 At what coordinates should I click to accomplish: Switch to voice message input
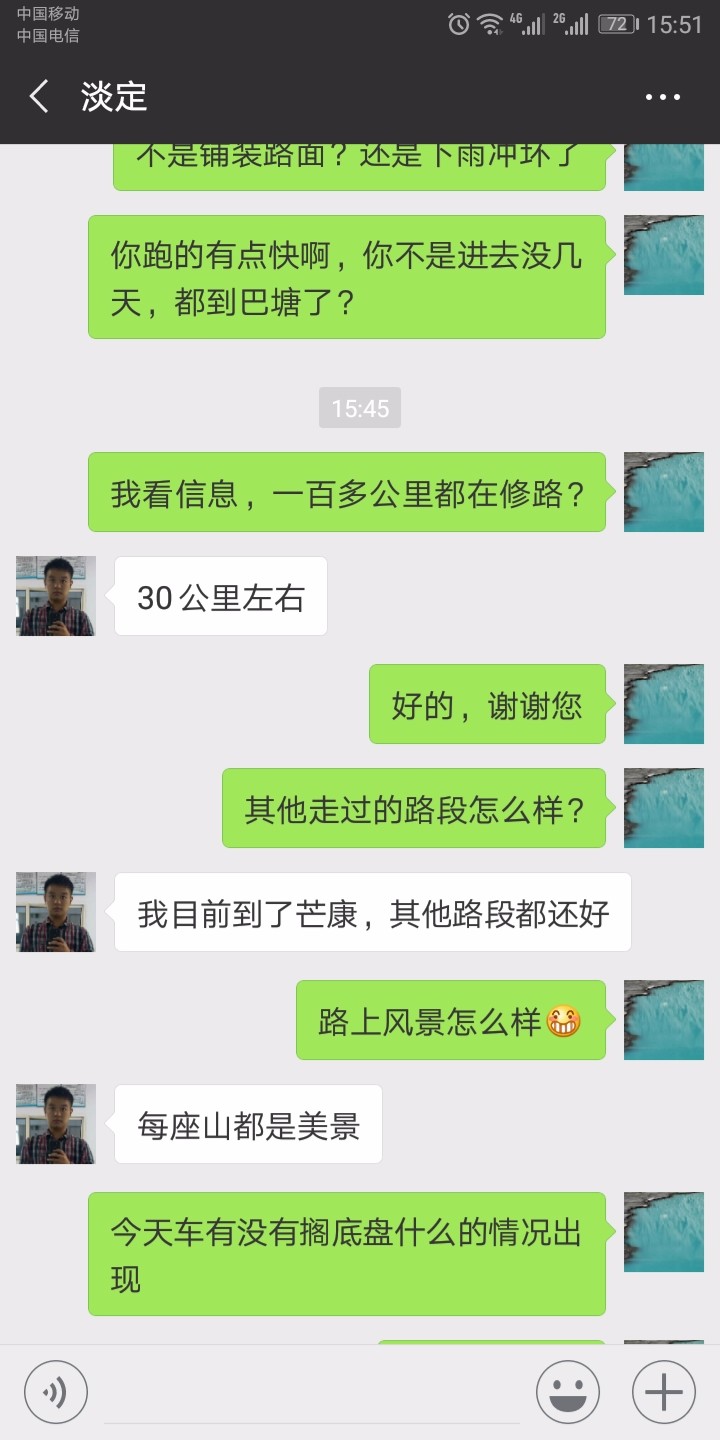(56, 1392)
